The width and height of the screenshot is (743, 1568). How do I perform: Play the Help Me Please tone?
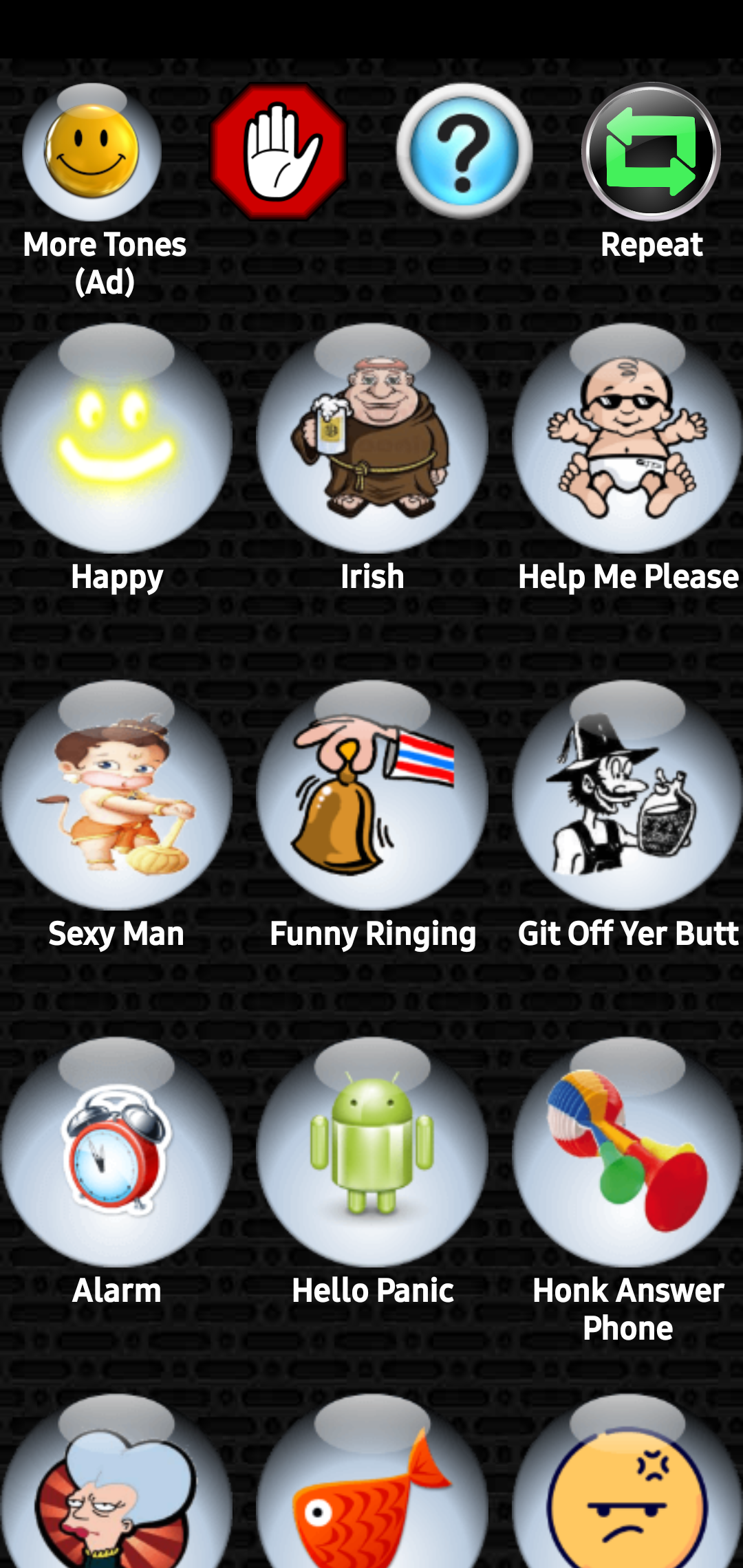pos(627,439)
